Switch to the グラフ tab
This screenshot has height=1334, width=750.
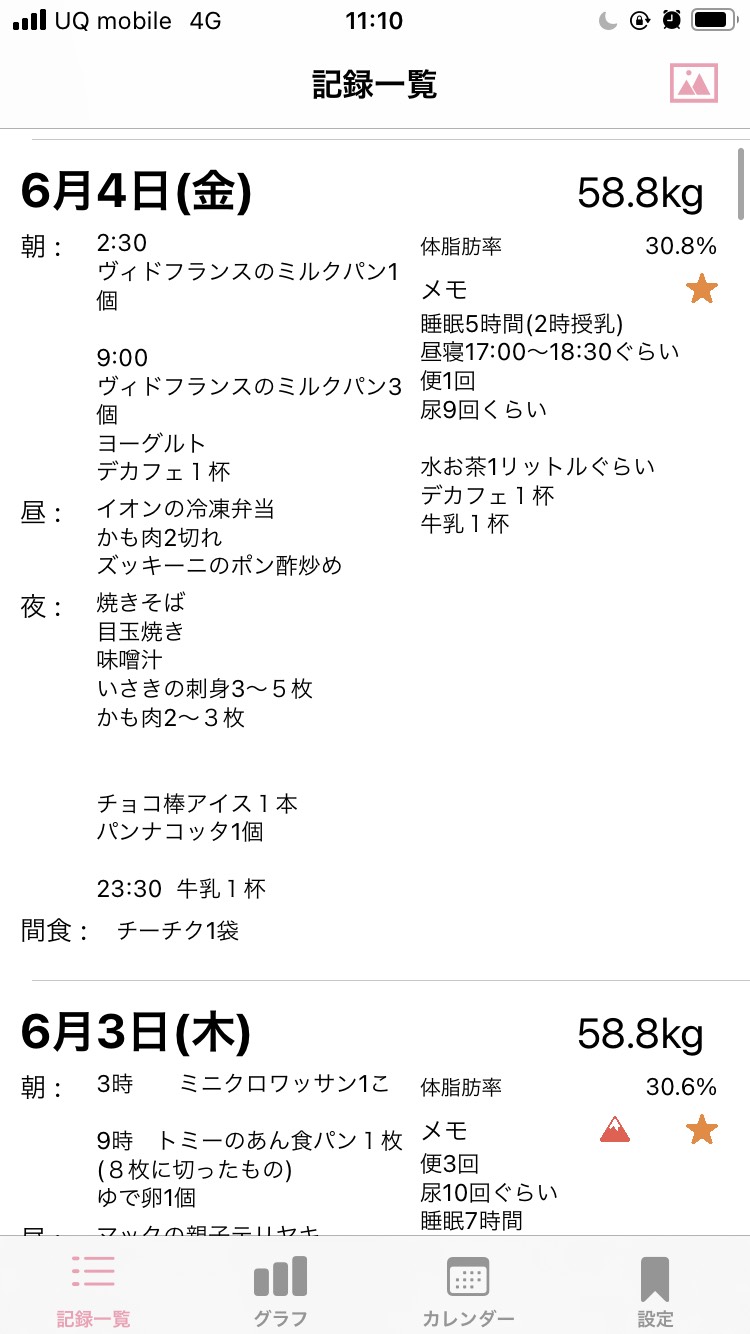(x=281, y=1290)
